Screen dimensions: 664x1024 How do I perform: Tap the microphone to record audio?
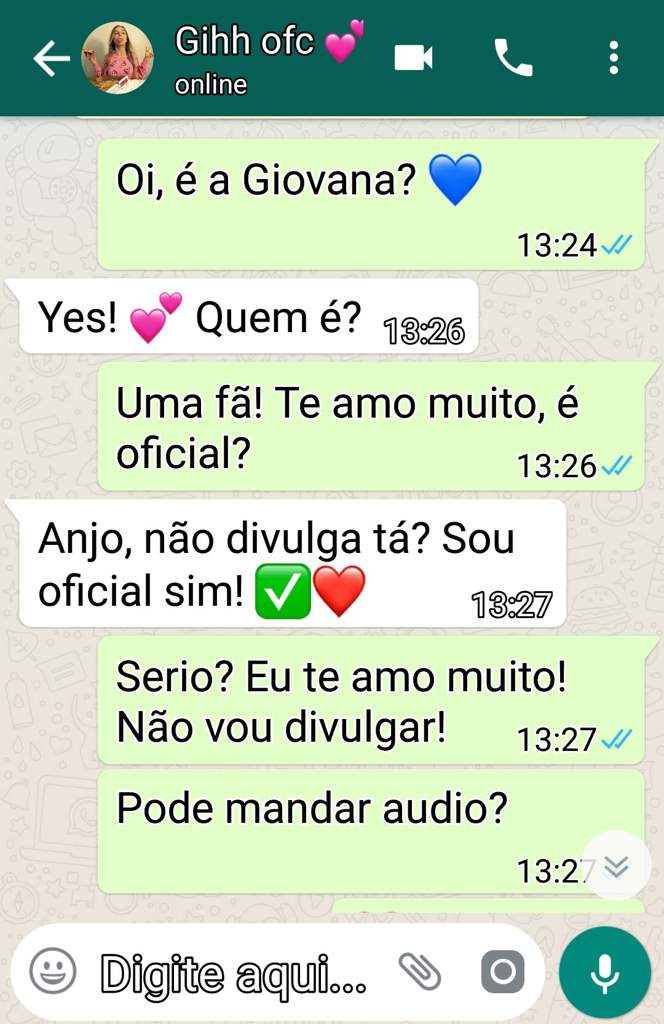pos(604,972)
